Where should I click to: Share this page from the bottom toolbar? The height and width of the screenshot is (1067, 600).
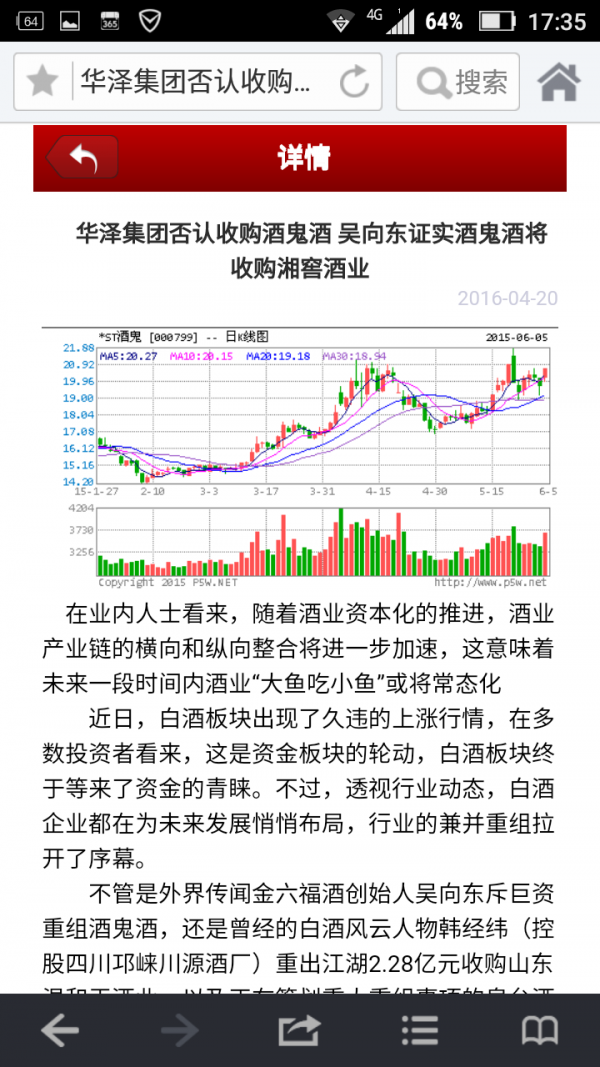[300, 1031]
